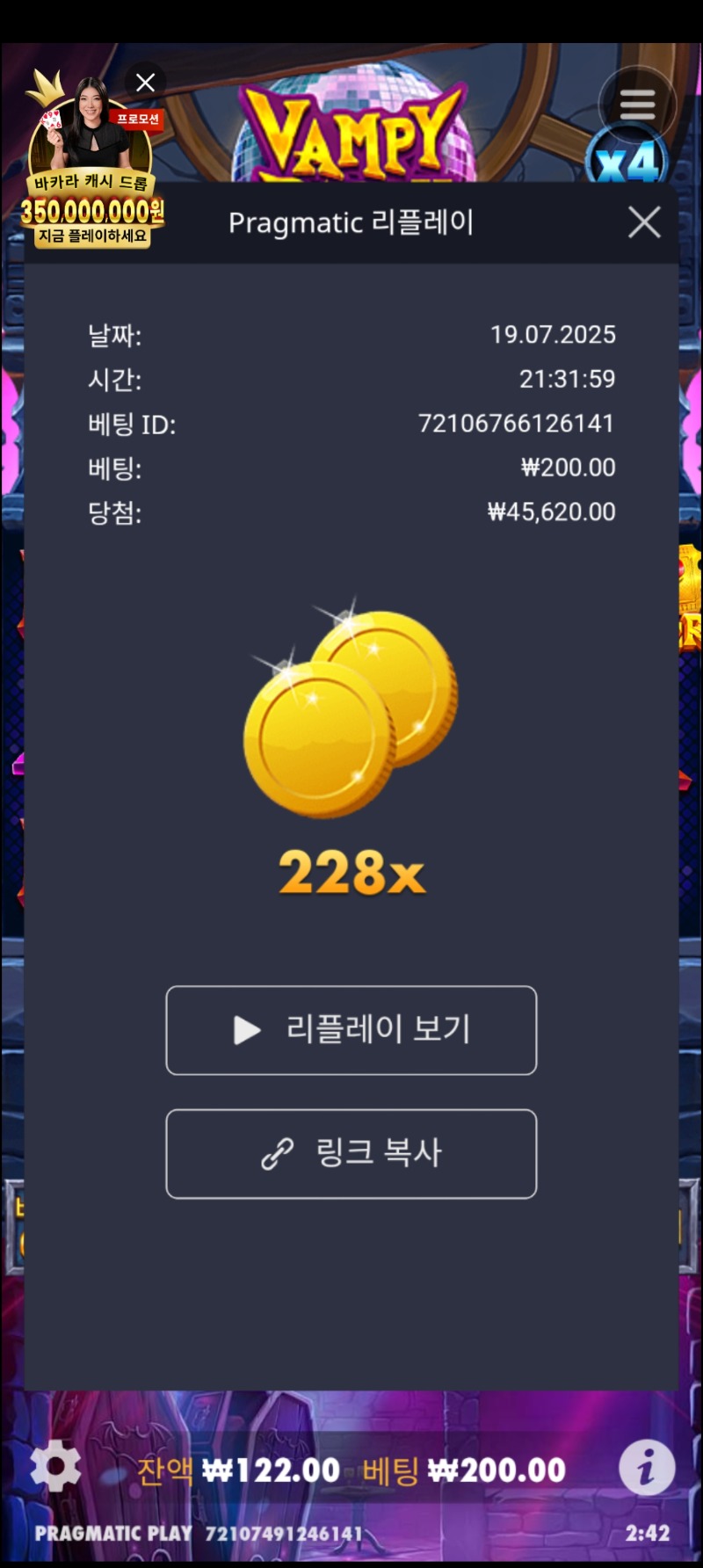Close the Pragmatic replay dialog

click(644, 222)
